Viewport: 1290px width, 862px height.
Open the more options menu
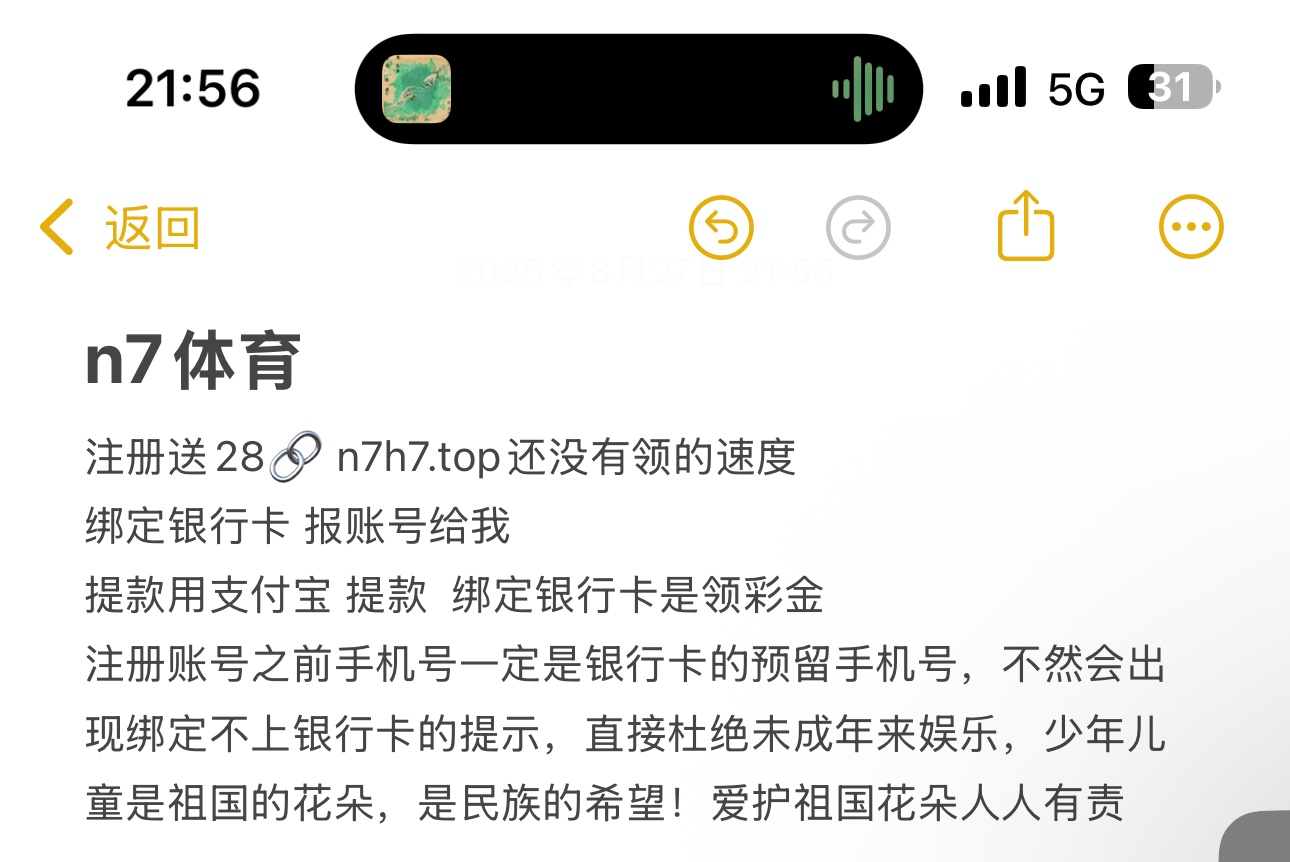(x=1190, y=227)
